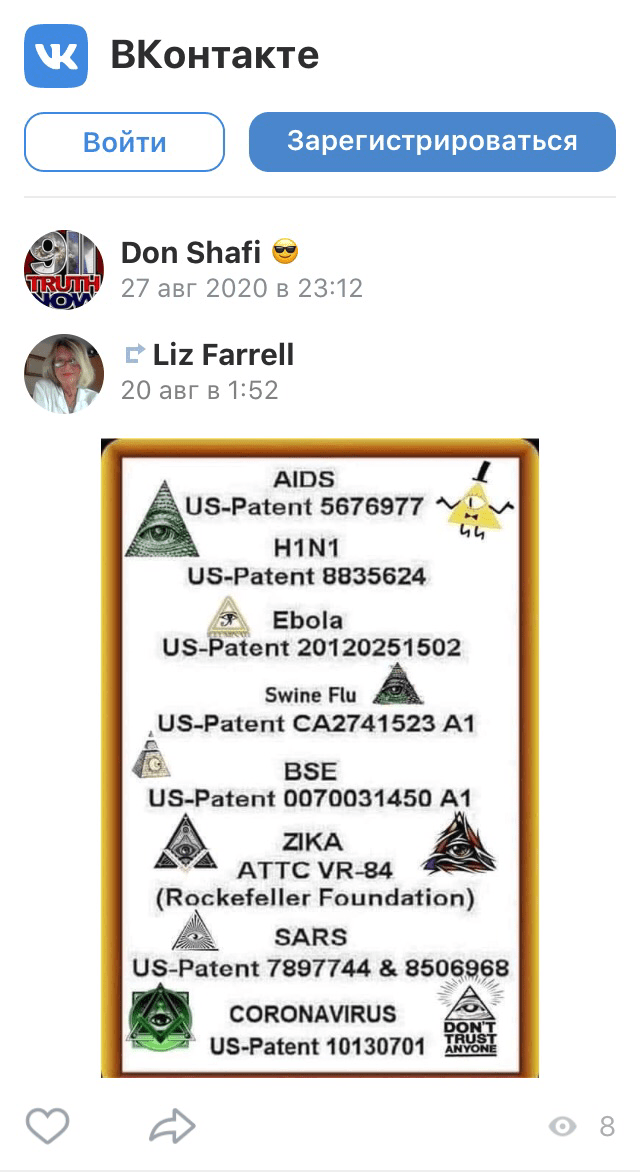Viewport: 640px width, 1172px height.
Task: Like this post with the heart
Action: [x=47, y=1126]
